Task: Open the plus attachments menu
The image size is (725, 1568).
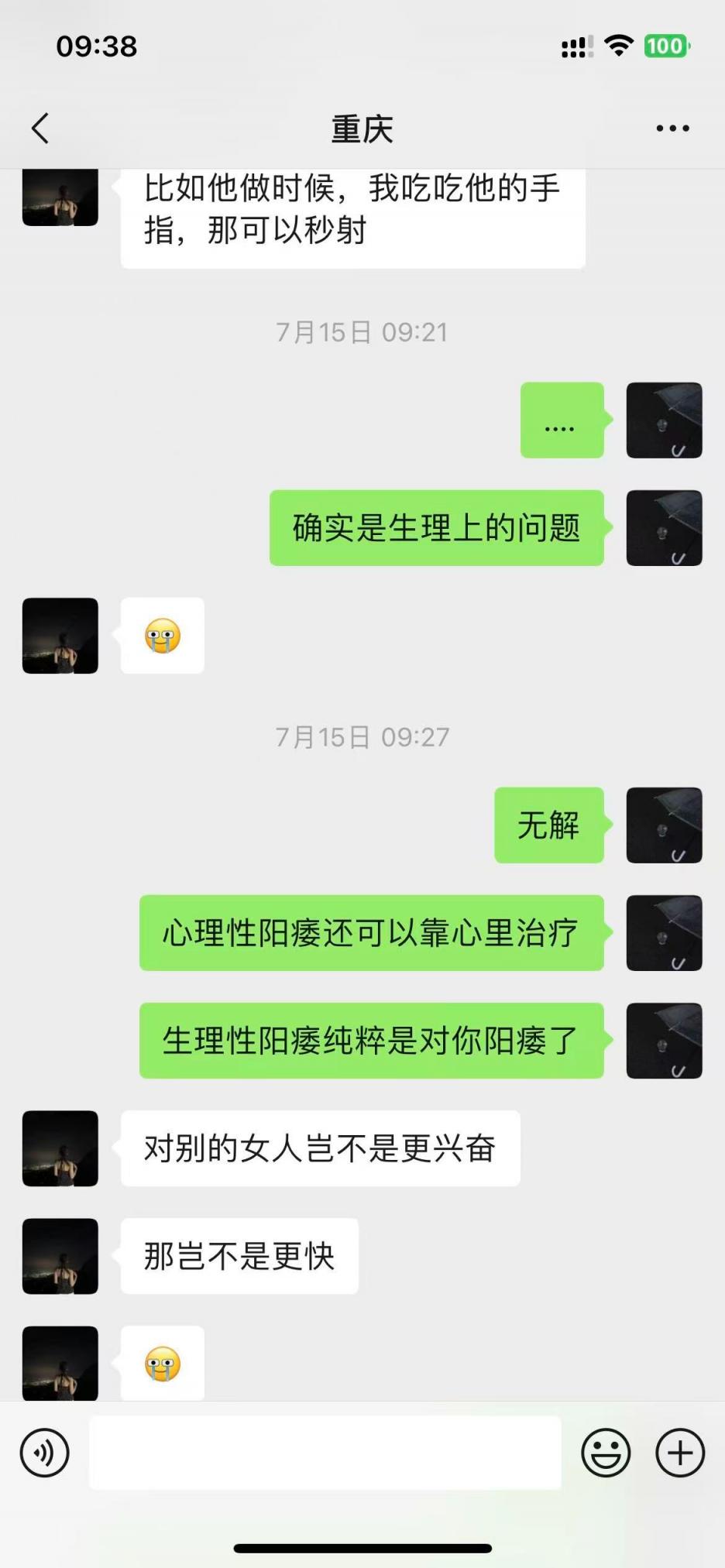Action: pyautogui.click(x=680, y=1453)
